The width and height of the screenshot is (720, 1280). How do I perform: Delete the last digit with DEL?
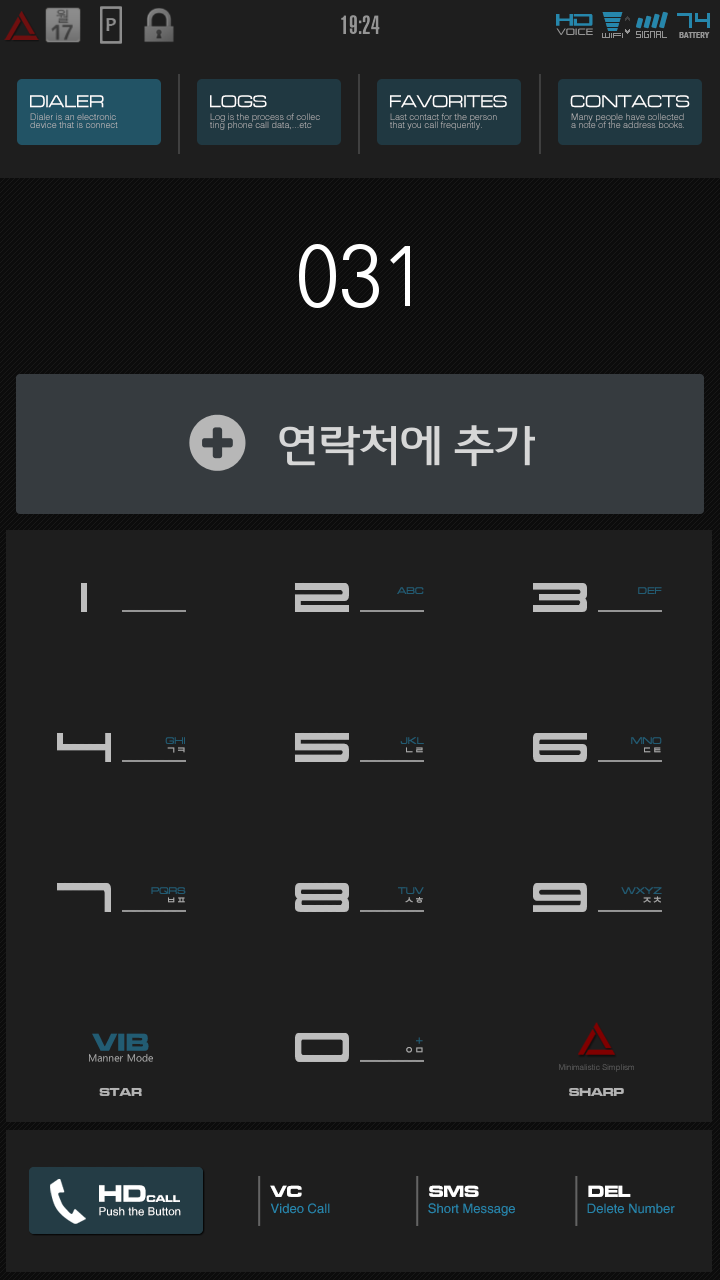629,1200
